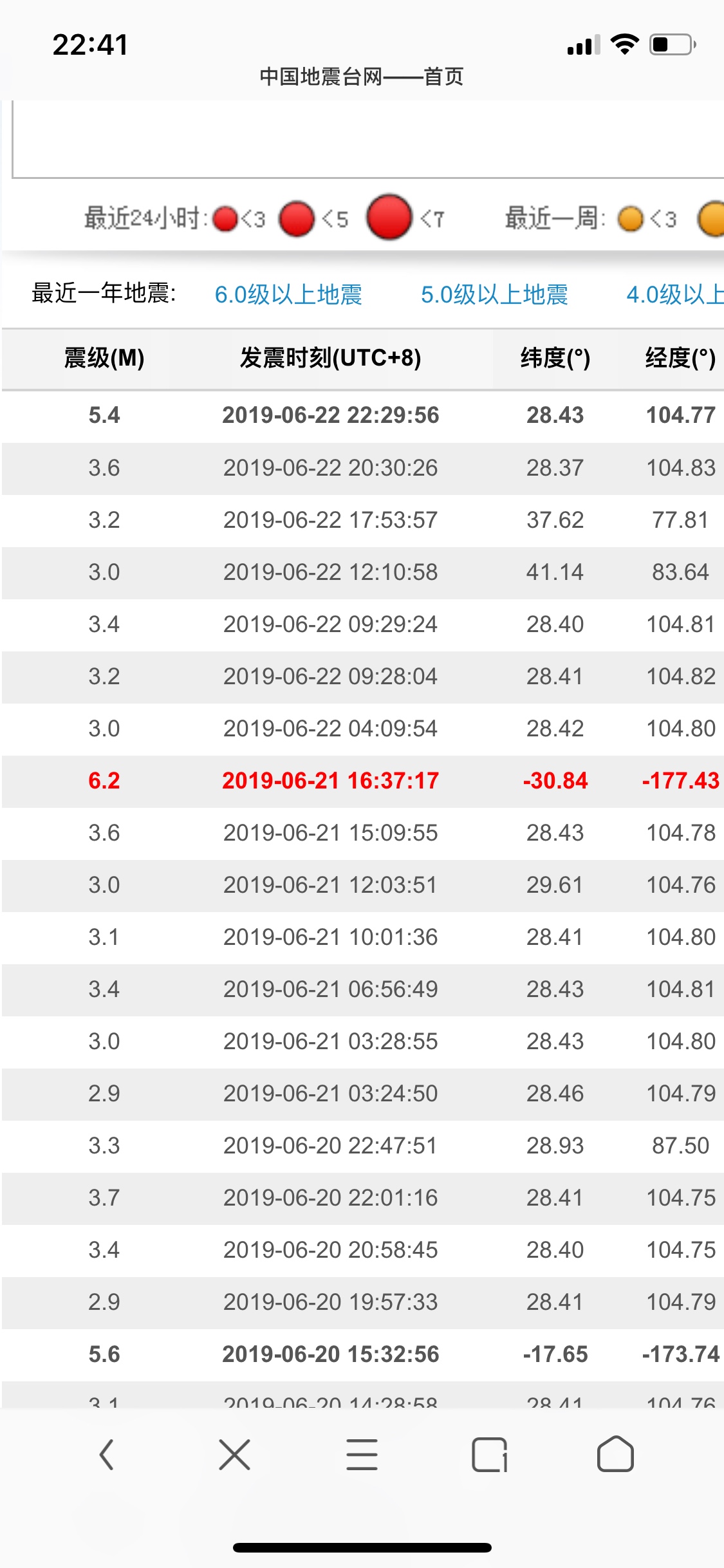Open the 6.0级以上地震 link
The height and width of the screenshot is (1568, 724).
pyautogui.click(x=288, y=294)
